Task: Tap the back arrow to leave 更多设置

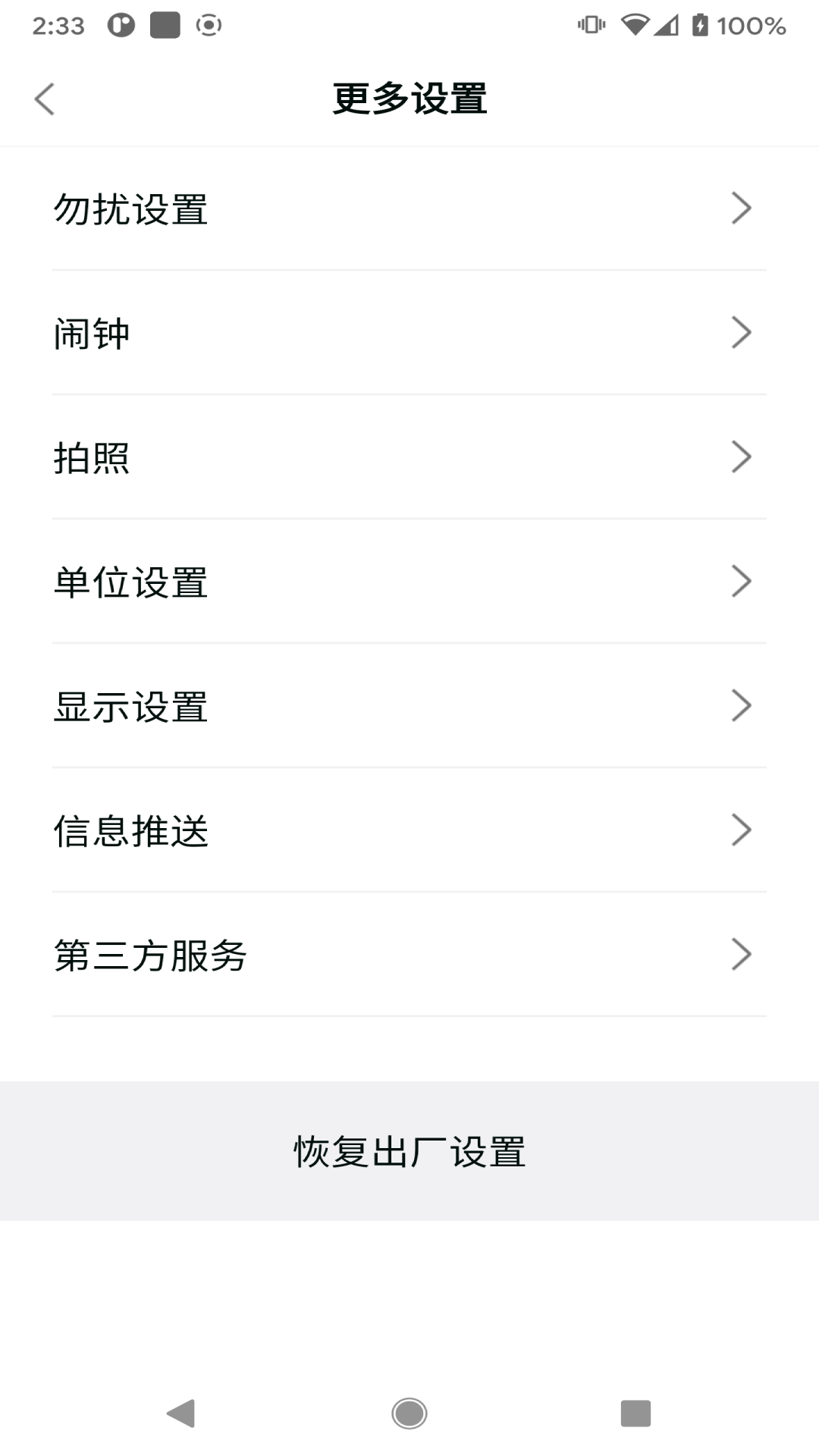Action: pos(43,99)
